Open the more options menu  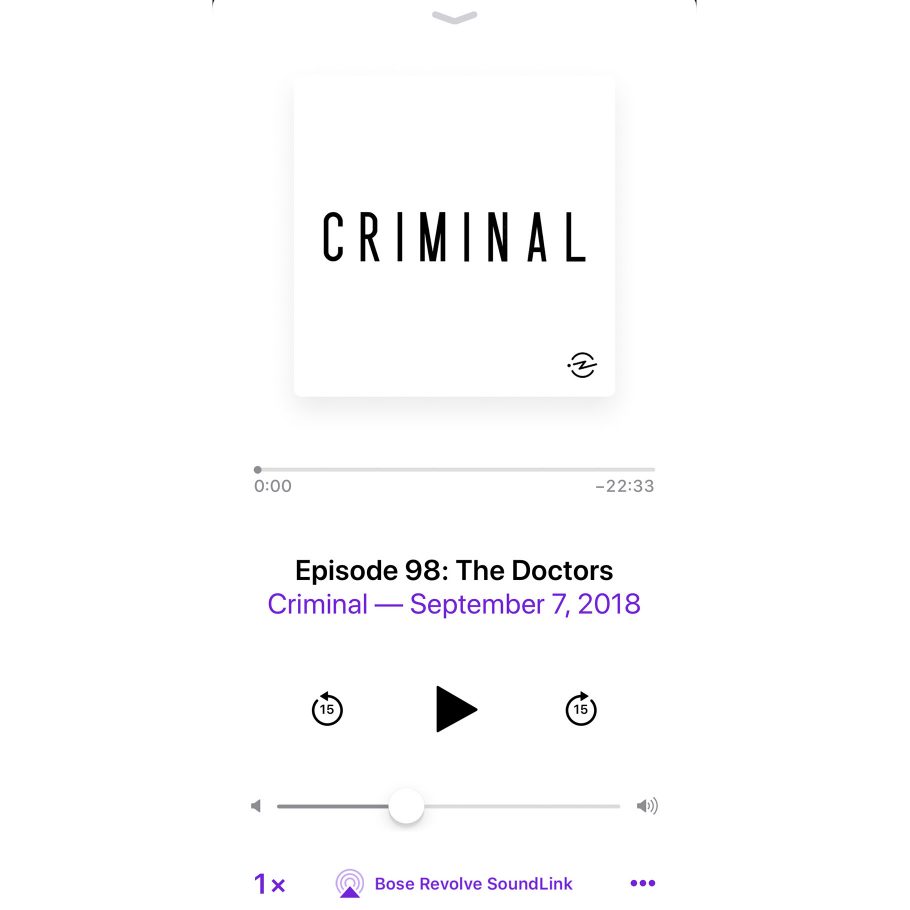click(x=643, y=883)
